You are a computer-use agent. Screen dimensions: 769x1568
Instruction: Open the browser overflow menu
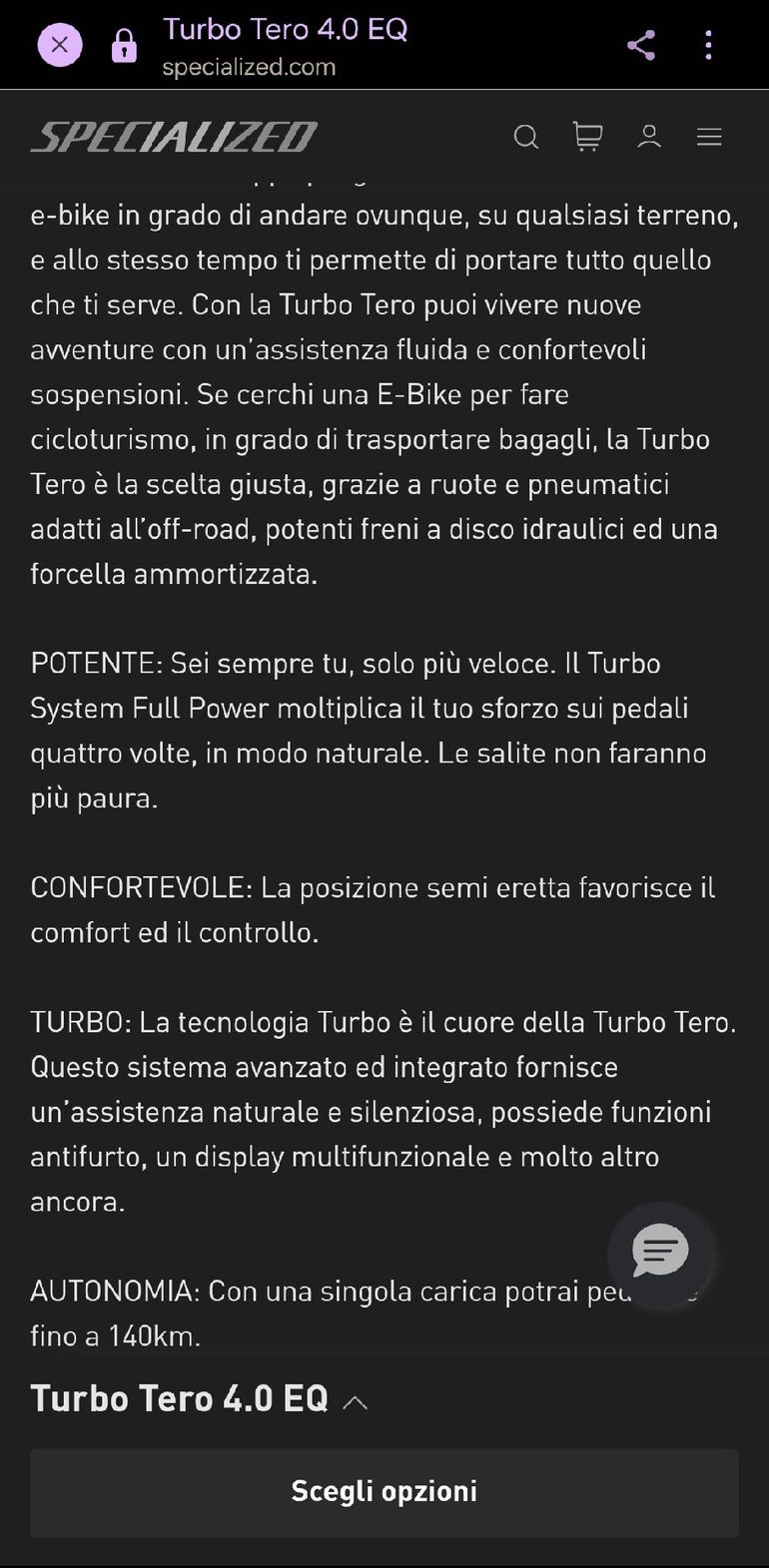[x=708, y=45]
